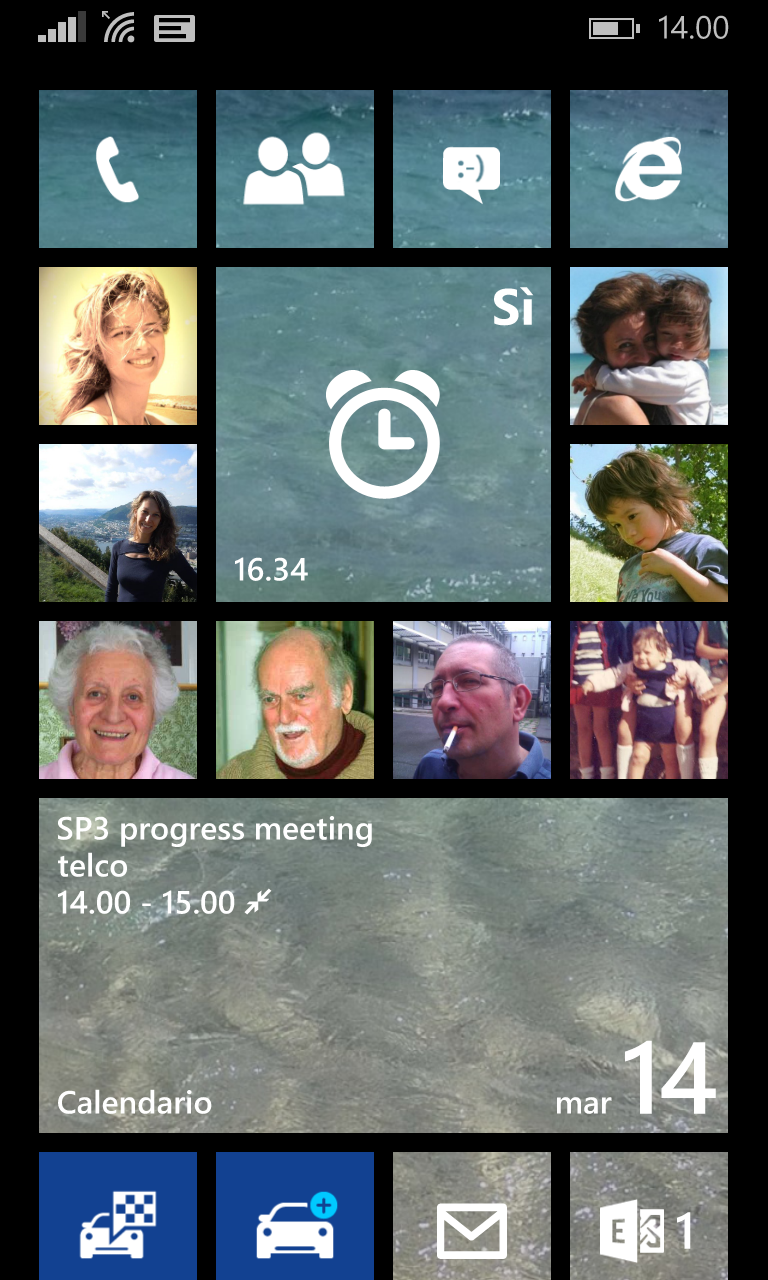Viewport: 768px width, 1280px height.
Task: Open the Messaging tile
Action: click(x=472, y=169)
